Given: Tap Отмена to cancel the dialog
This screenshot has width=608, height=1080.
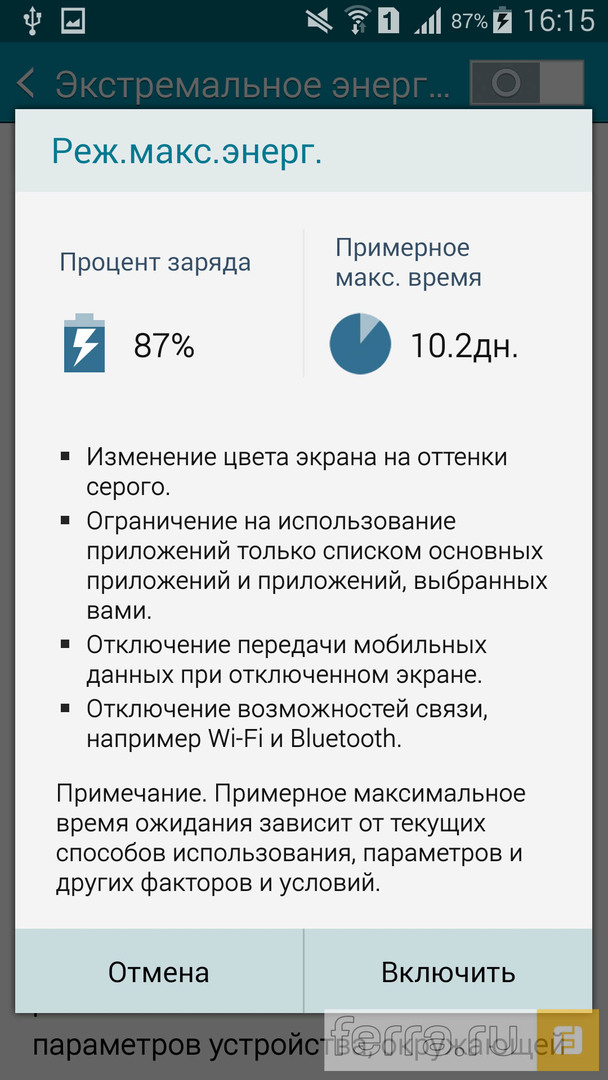Looking at the screenshot, I should coord(159,972).
